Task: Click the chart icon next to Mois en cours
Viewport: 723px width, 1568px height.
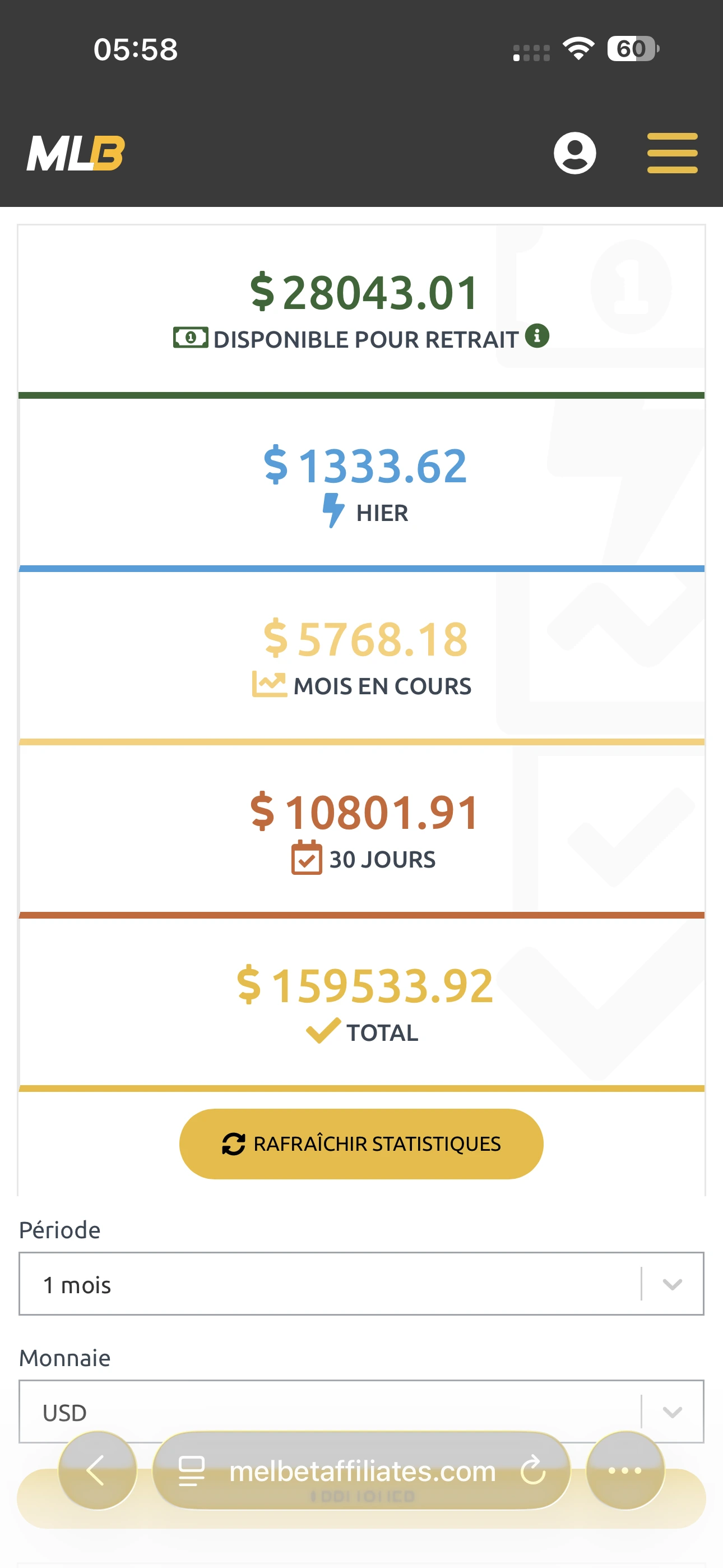Action: [269, 684]
